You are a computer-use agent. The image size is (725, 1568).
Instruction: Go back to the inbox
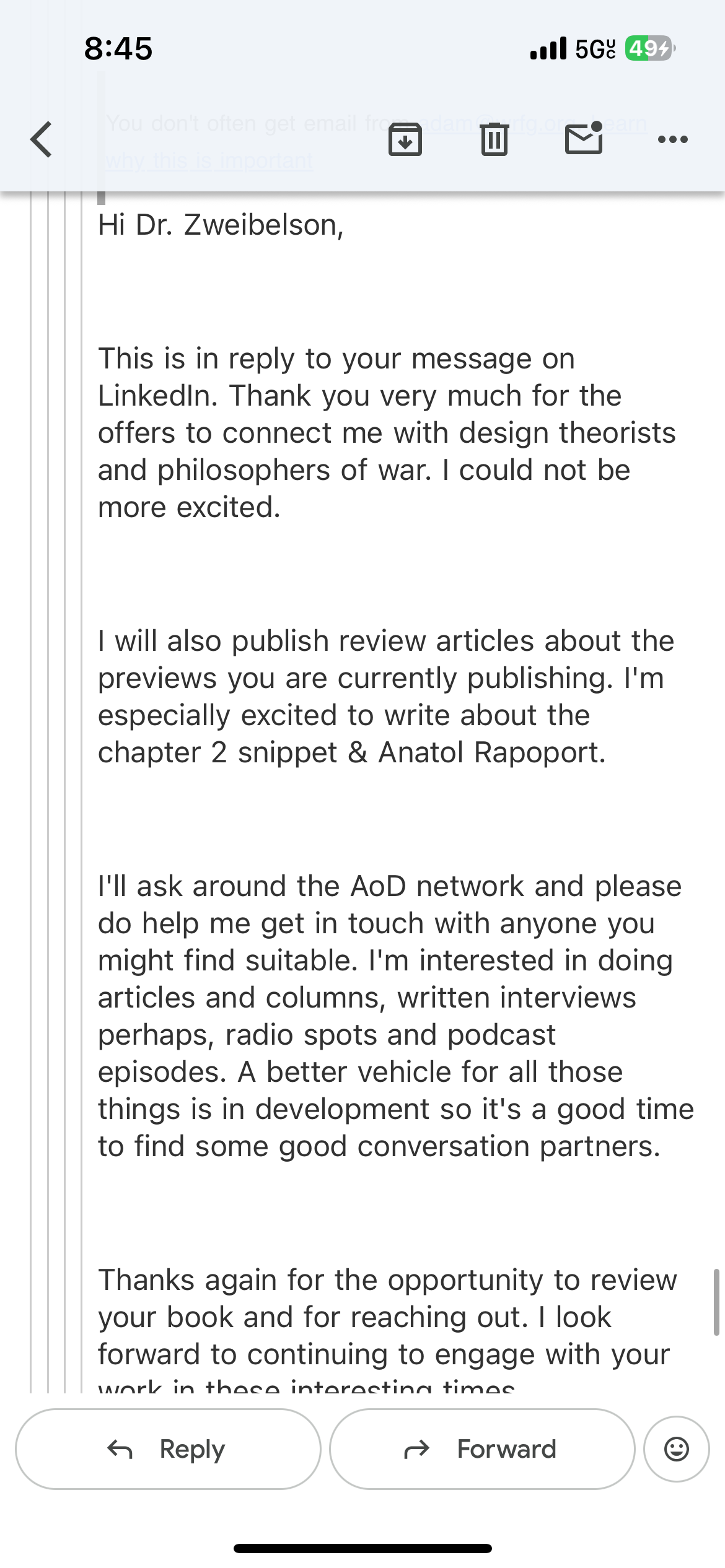(x=41, y=139)
